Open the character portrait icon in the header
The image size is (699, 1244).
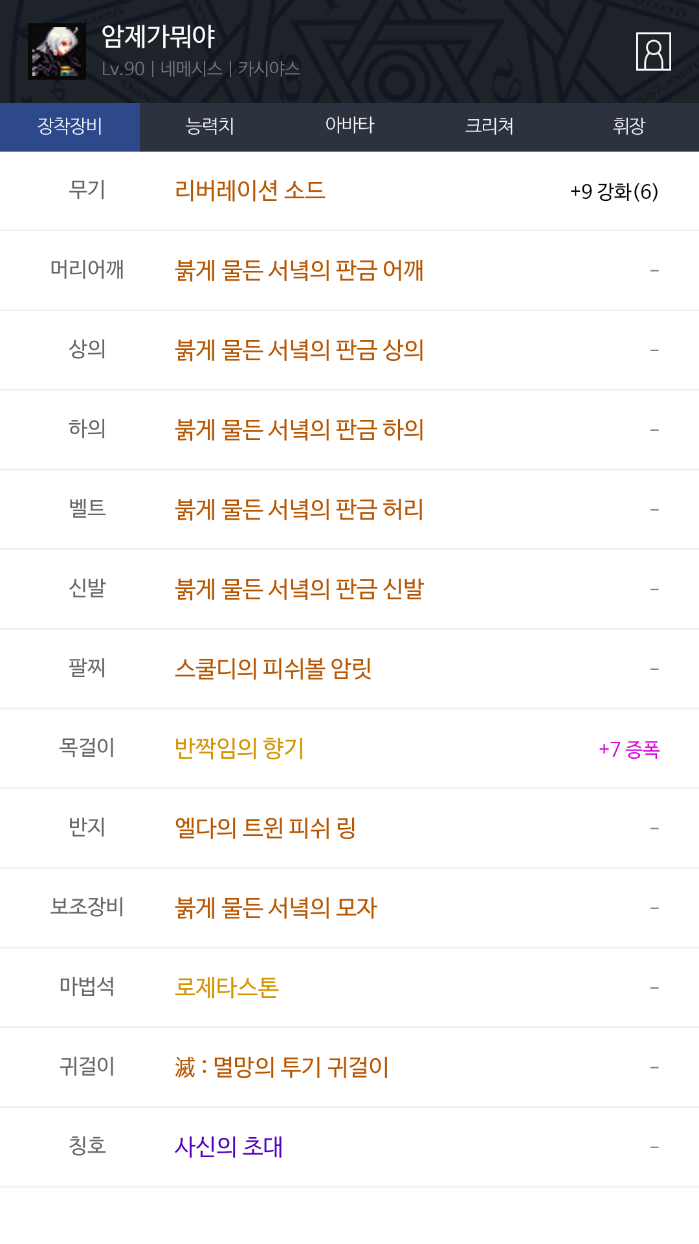[653, 52]
